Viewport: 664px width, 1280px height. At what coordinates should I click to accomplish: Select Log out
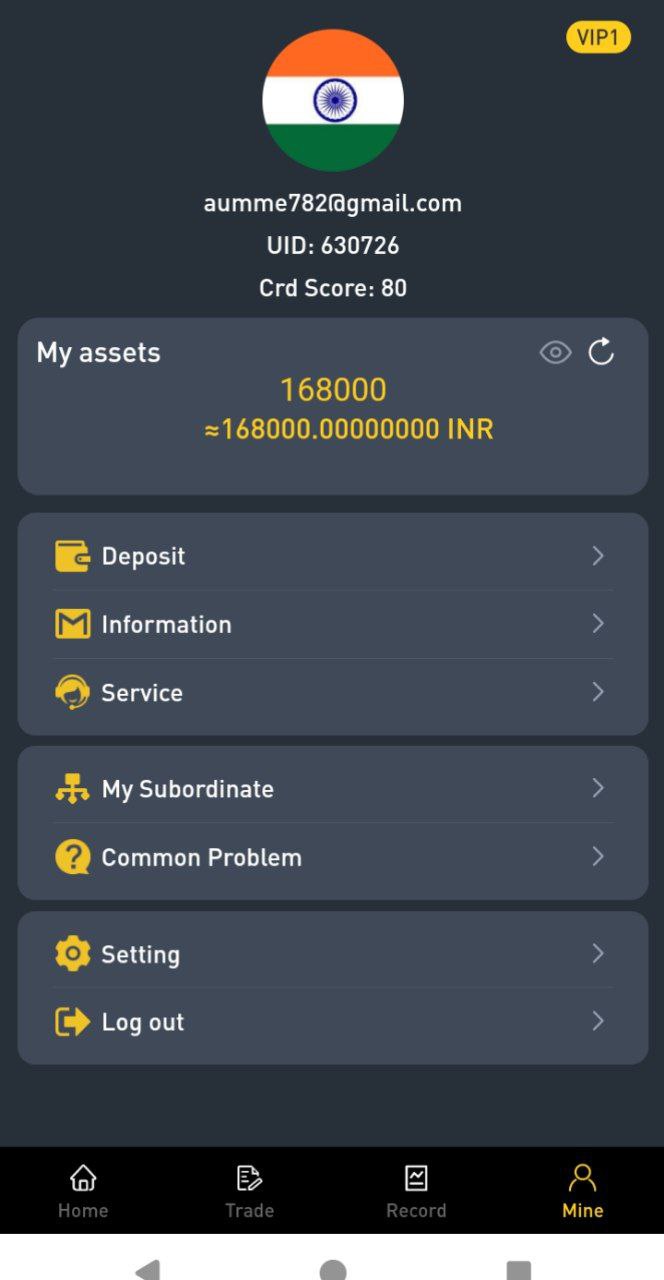coord(332,1022)
